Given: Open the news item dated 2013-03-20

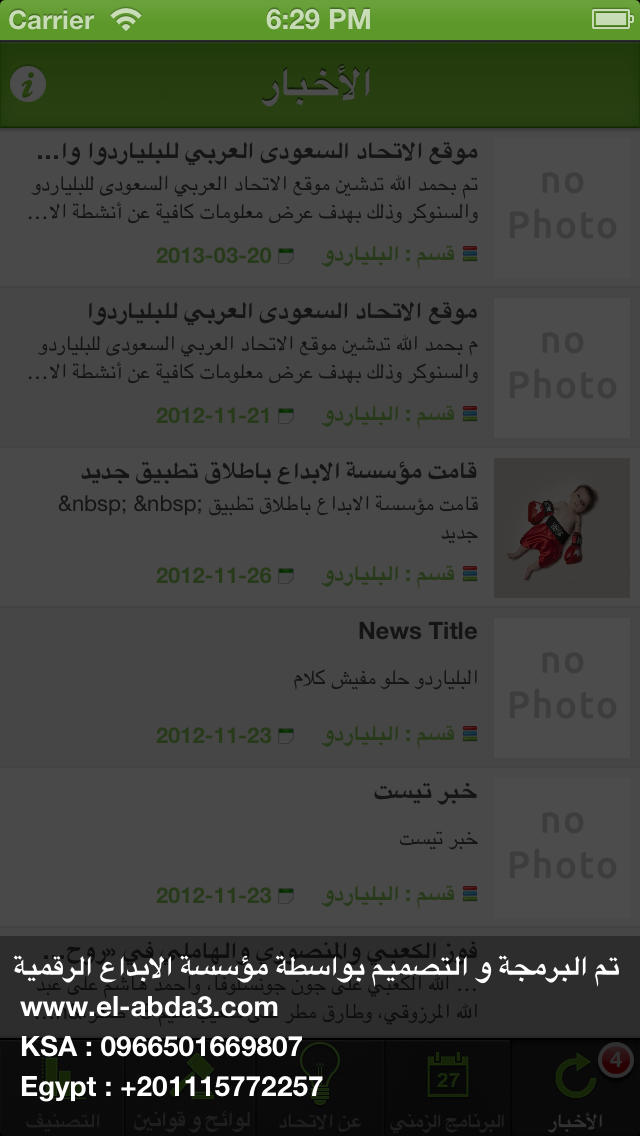Looking at the screenshot, I should coord(320,206).
